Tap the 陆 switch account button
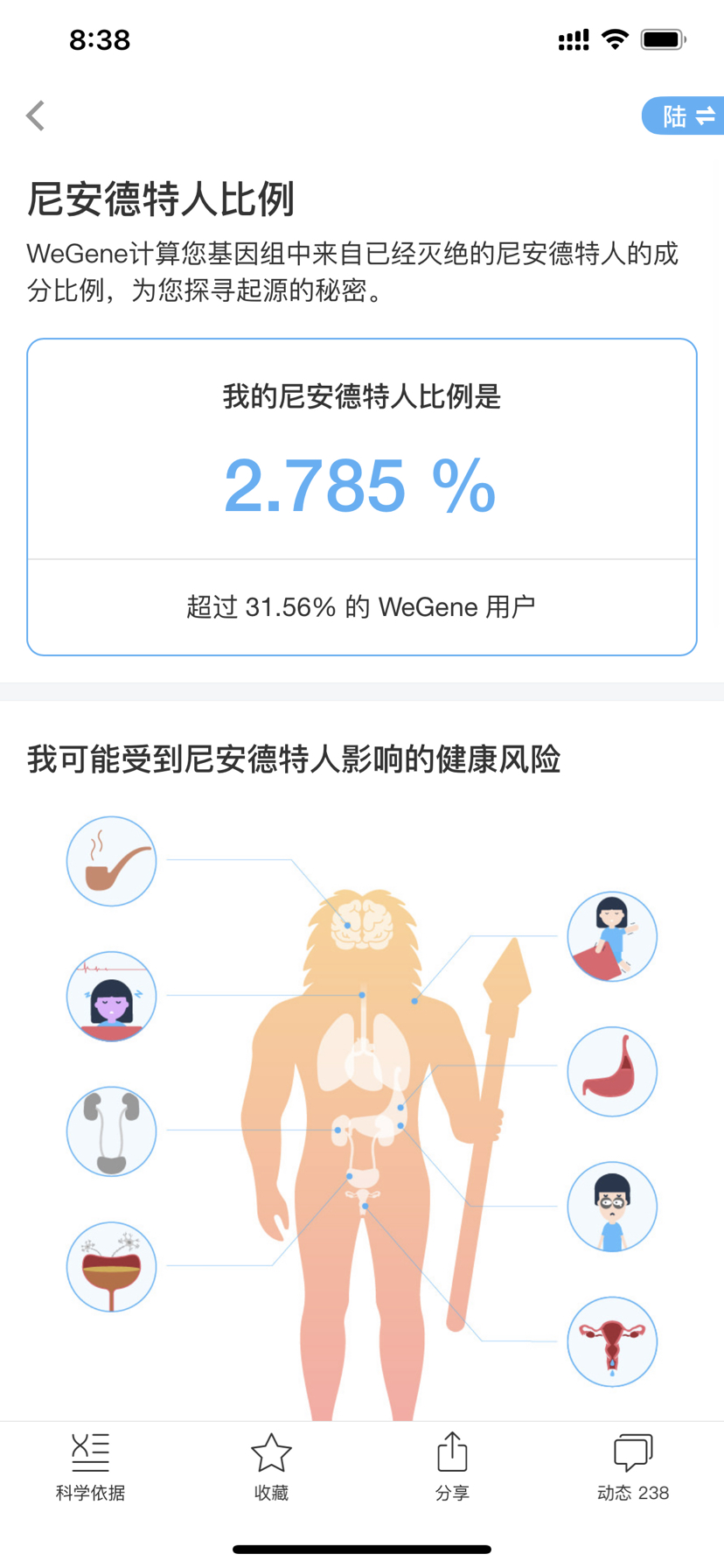The width and height of the screenshot is (724, 1568). coord(684,115)
